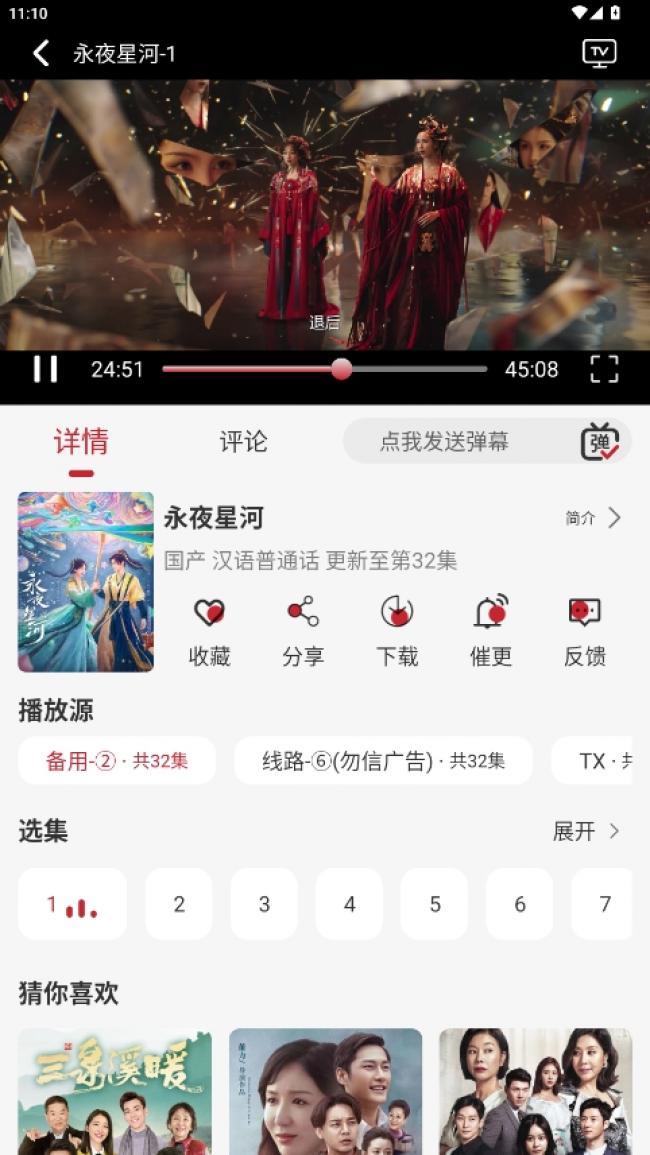Select the 详情 tab
Image resolution: width=650 pixels, height=1155 pixels.
[81, 441]
